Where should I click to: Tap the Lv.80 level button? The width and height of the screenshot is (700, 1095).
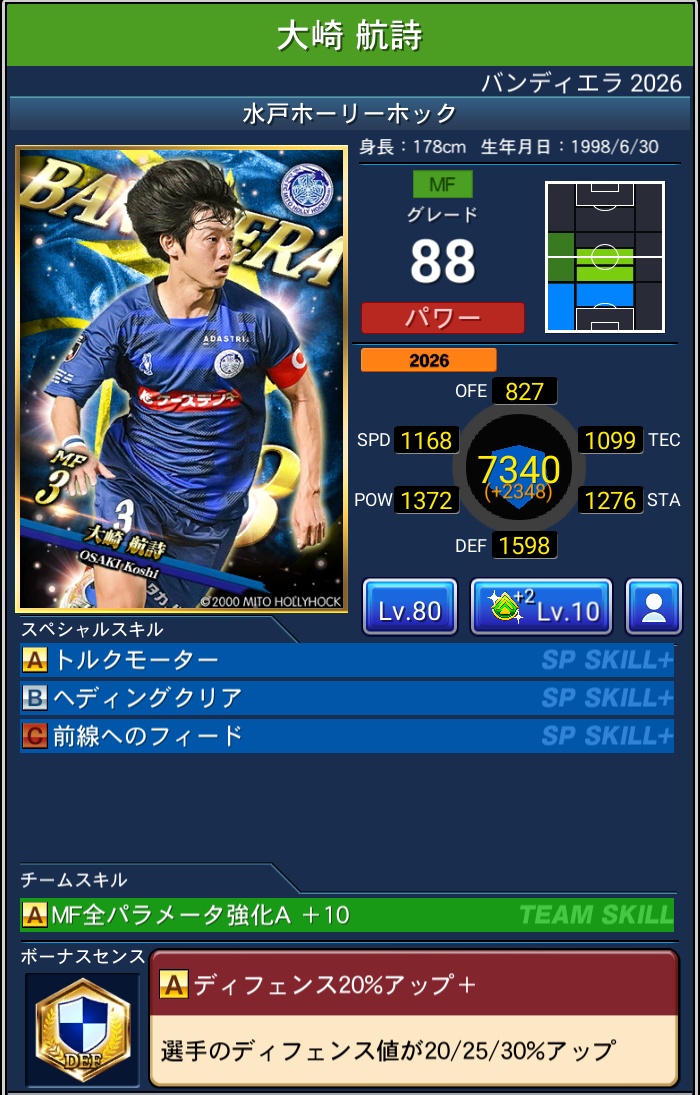pos(409,608)
